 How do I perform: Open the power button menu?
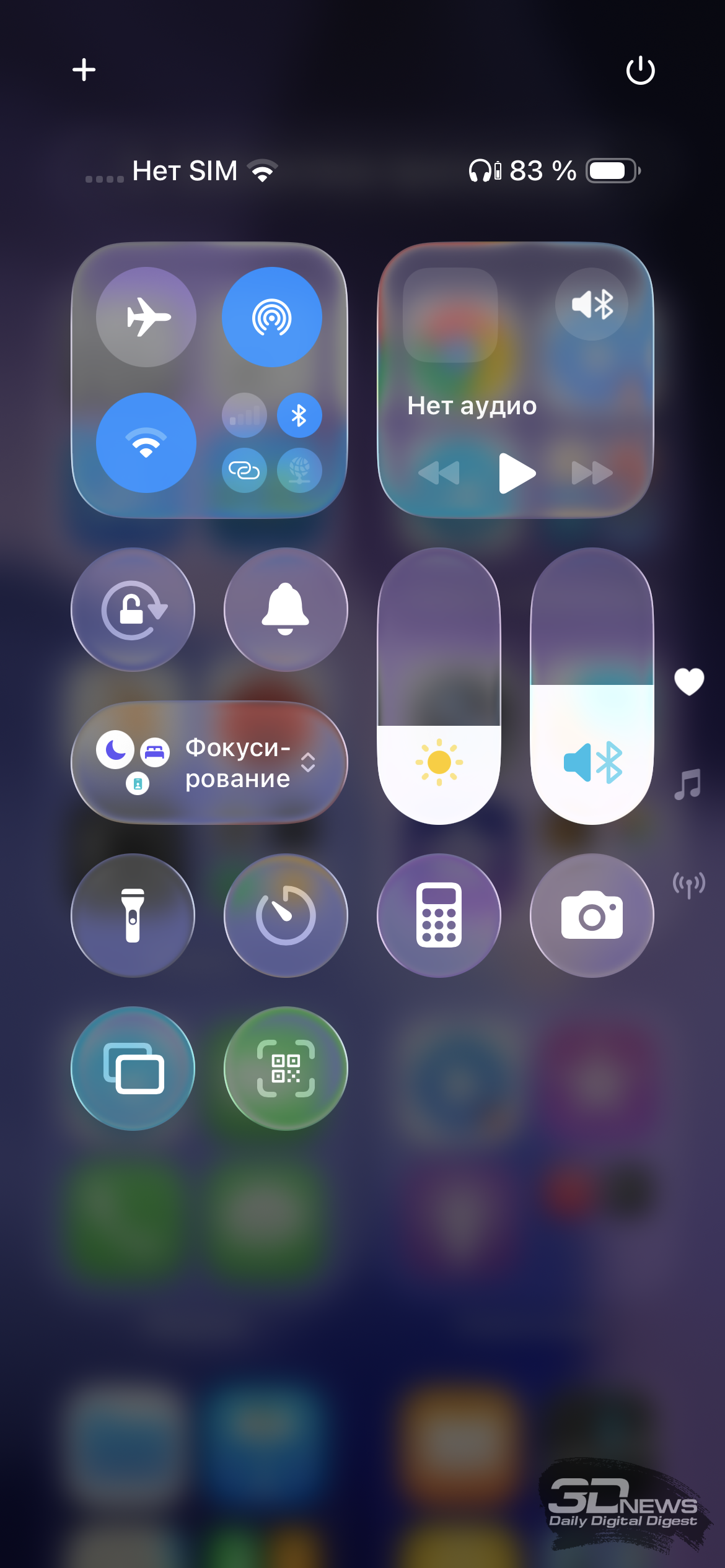click(640, 70)
